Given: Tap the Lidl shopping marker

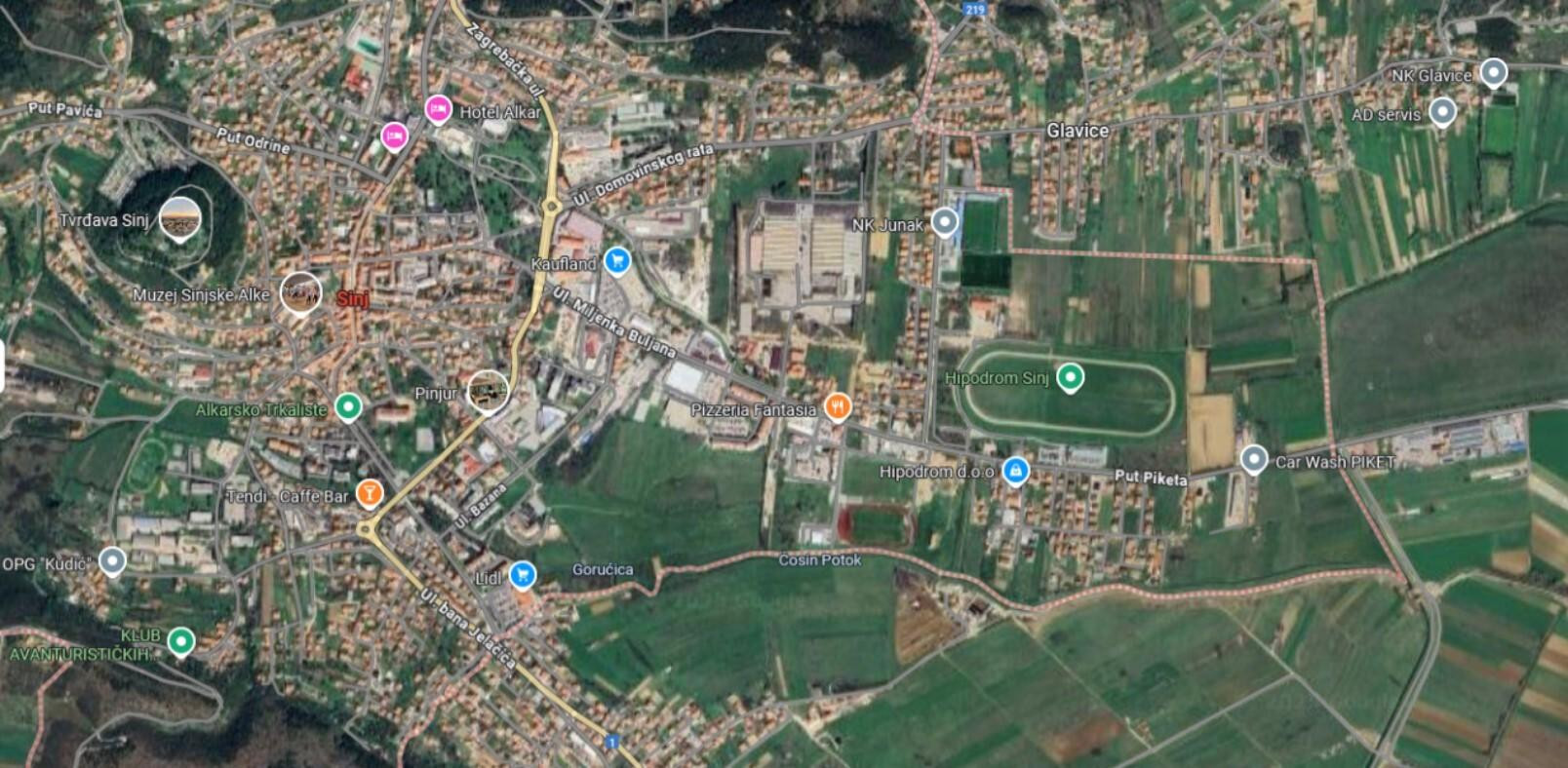Looking at the screenshot, I should [x=524, y=576].
